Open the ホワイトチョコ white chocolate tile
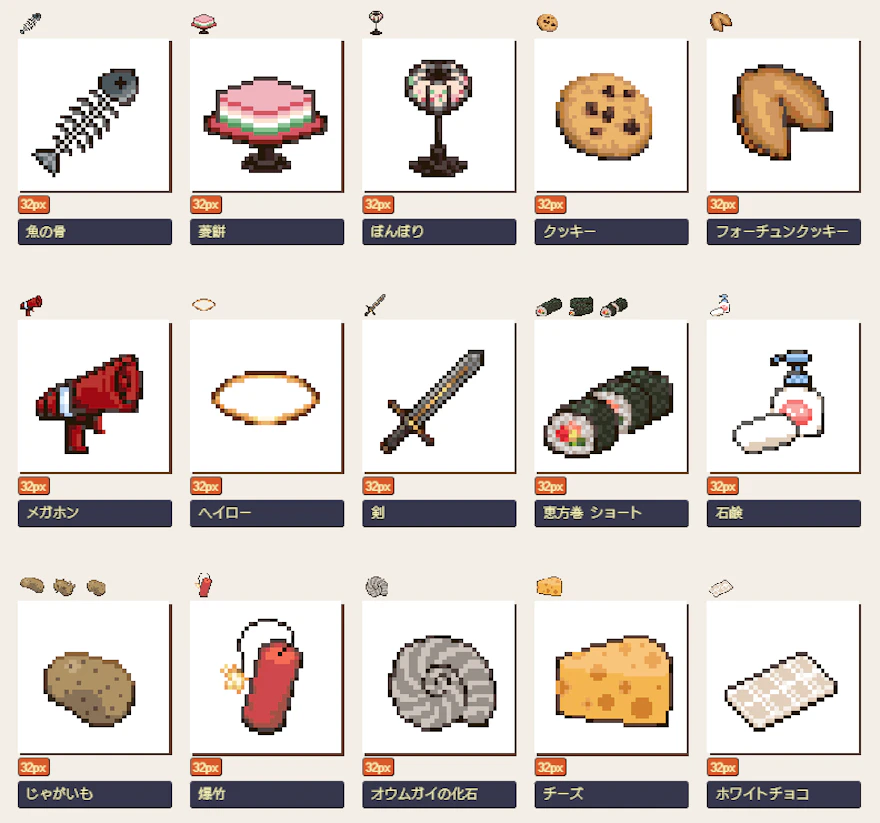 click(x=783, y=678)
